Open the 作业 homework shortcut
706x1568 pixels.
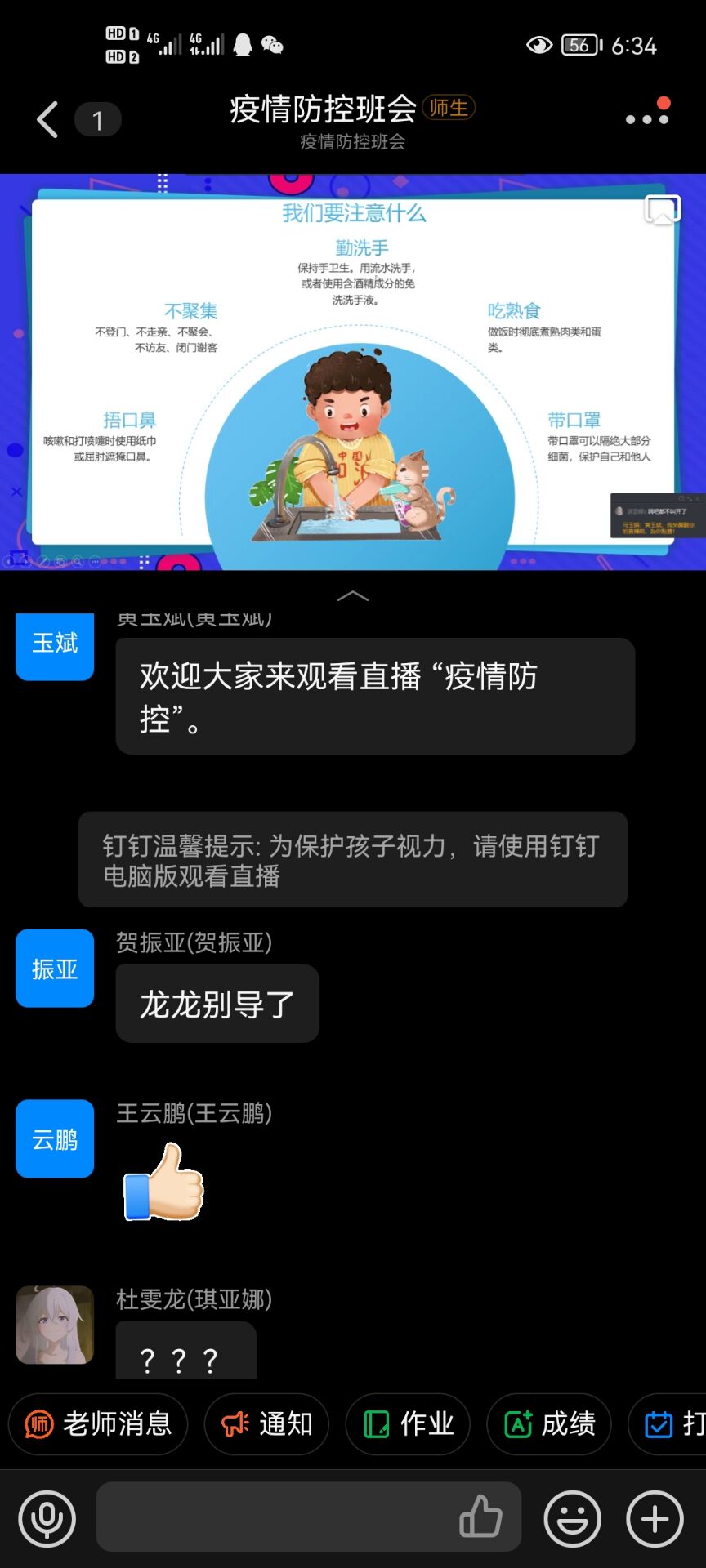tap(408, 1424)
